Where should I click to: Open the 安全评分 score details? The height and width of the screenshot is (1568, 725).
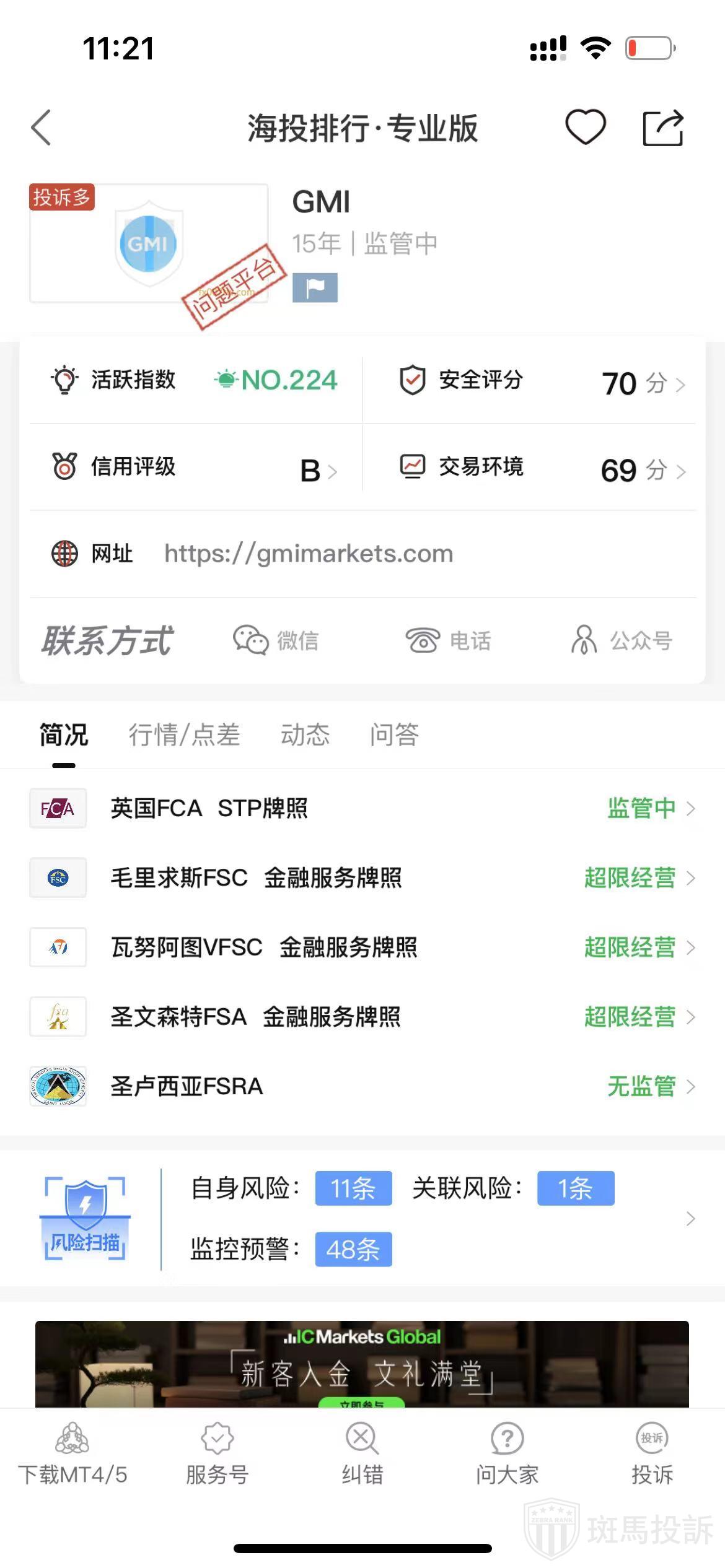pyautogui.click(x=542, y=381)
